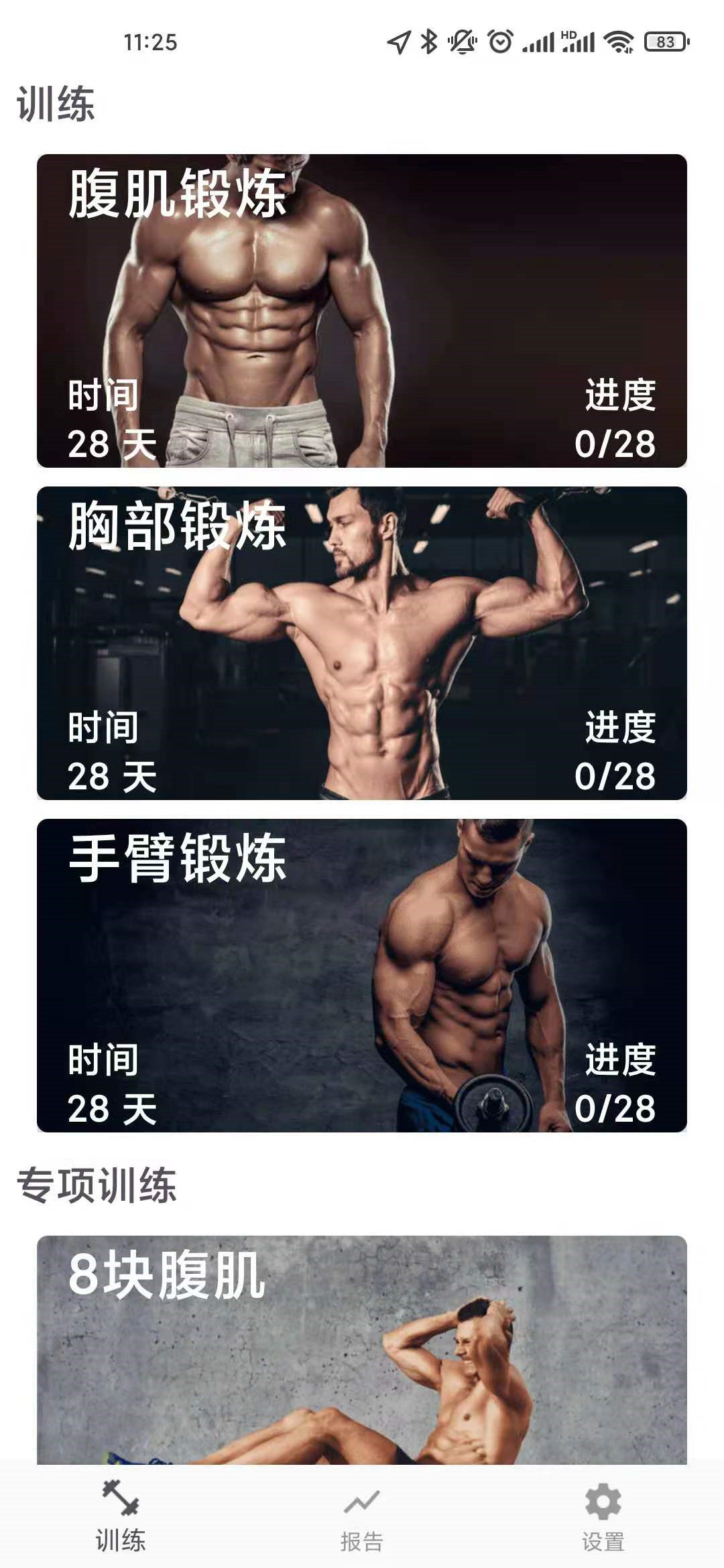This screenshot has width=724, height=1568.
Task: Open the 胸部锻炼 workout card
Action: click(362, 643)
